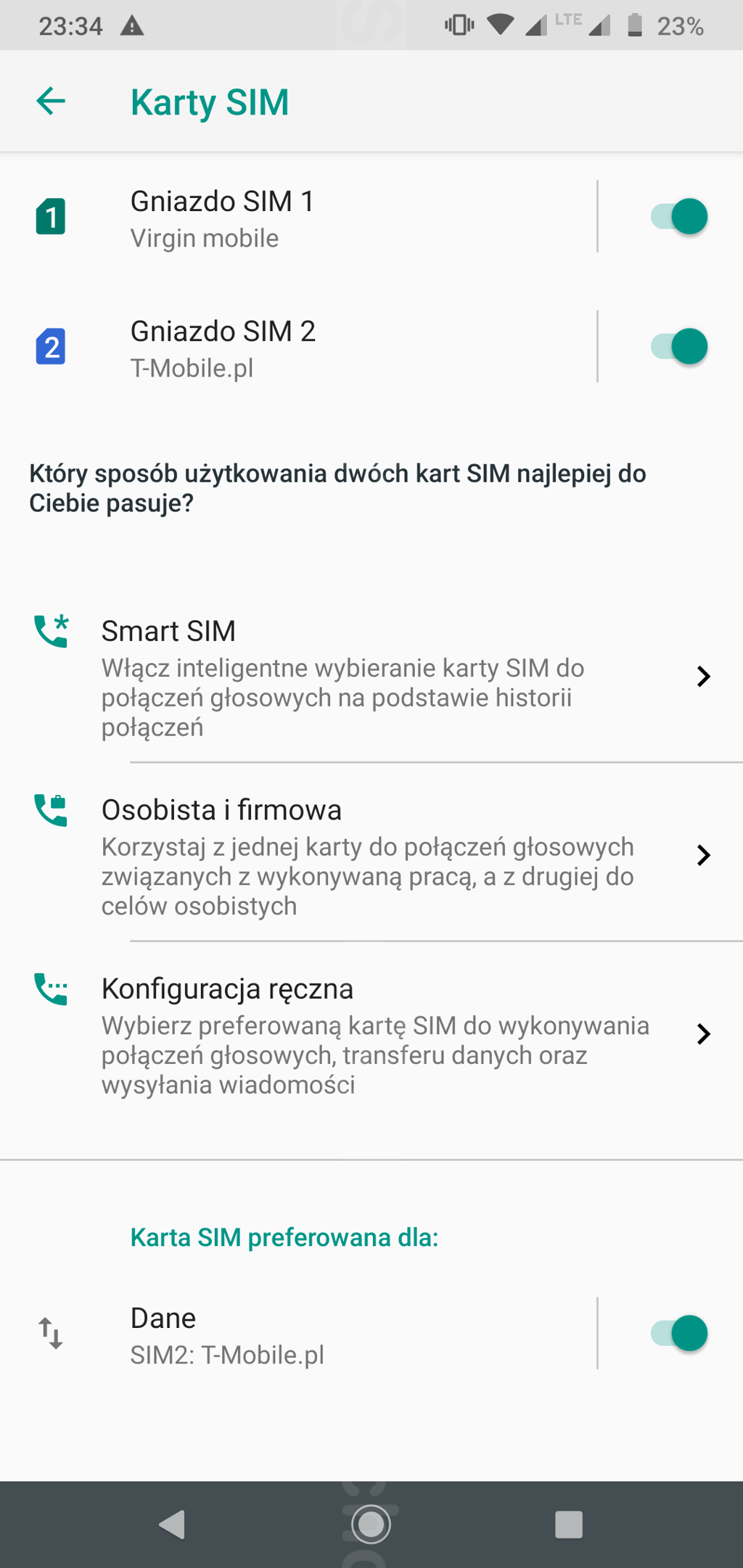This screenshot has height=1568, width=743.
Task: Disable the Gniazdo SIM 1 switch
Action: [678, 217]
